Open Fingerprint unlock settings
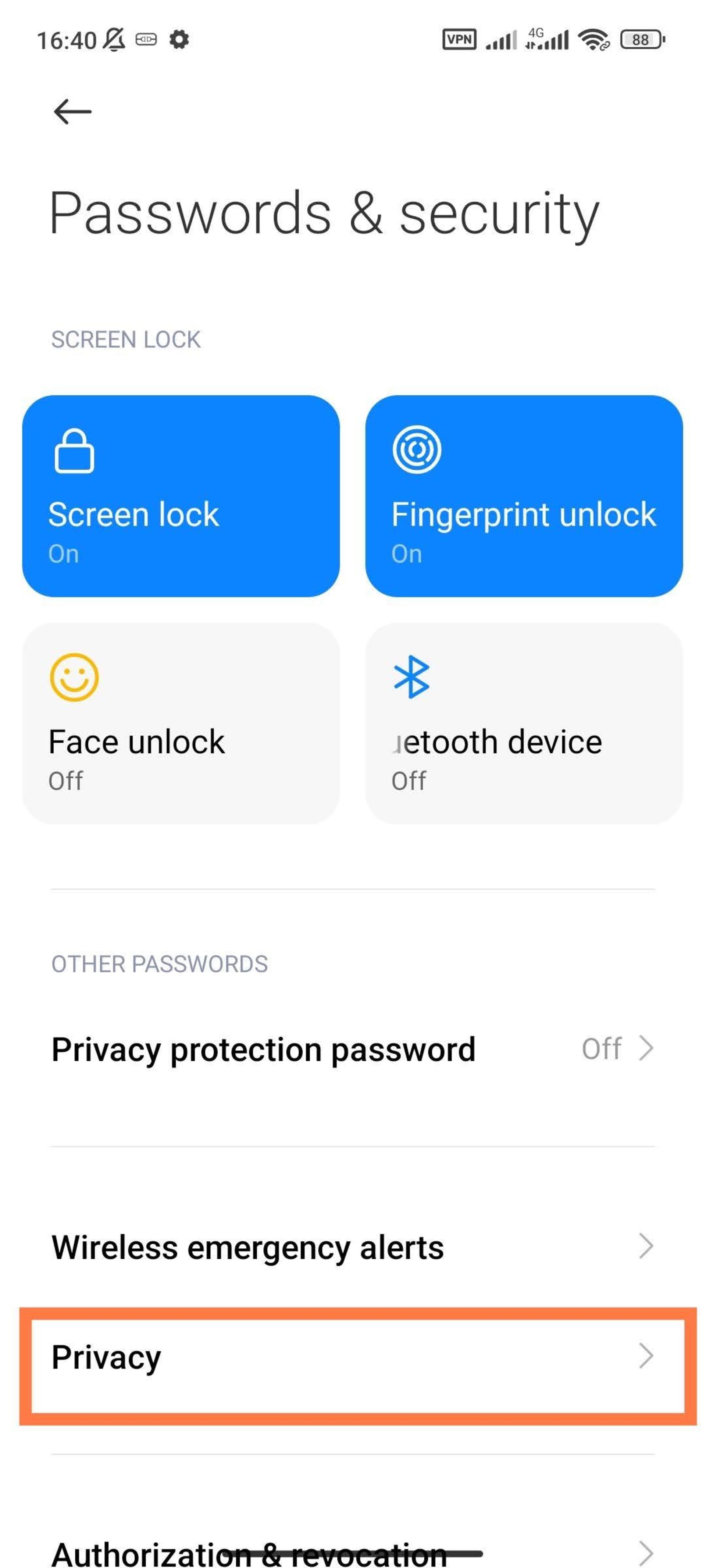The image size is (706, 1568). point(524,495)
